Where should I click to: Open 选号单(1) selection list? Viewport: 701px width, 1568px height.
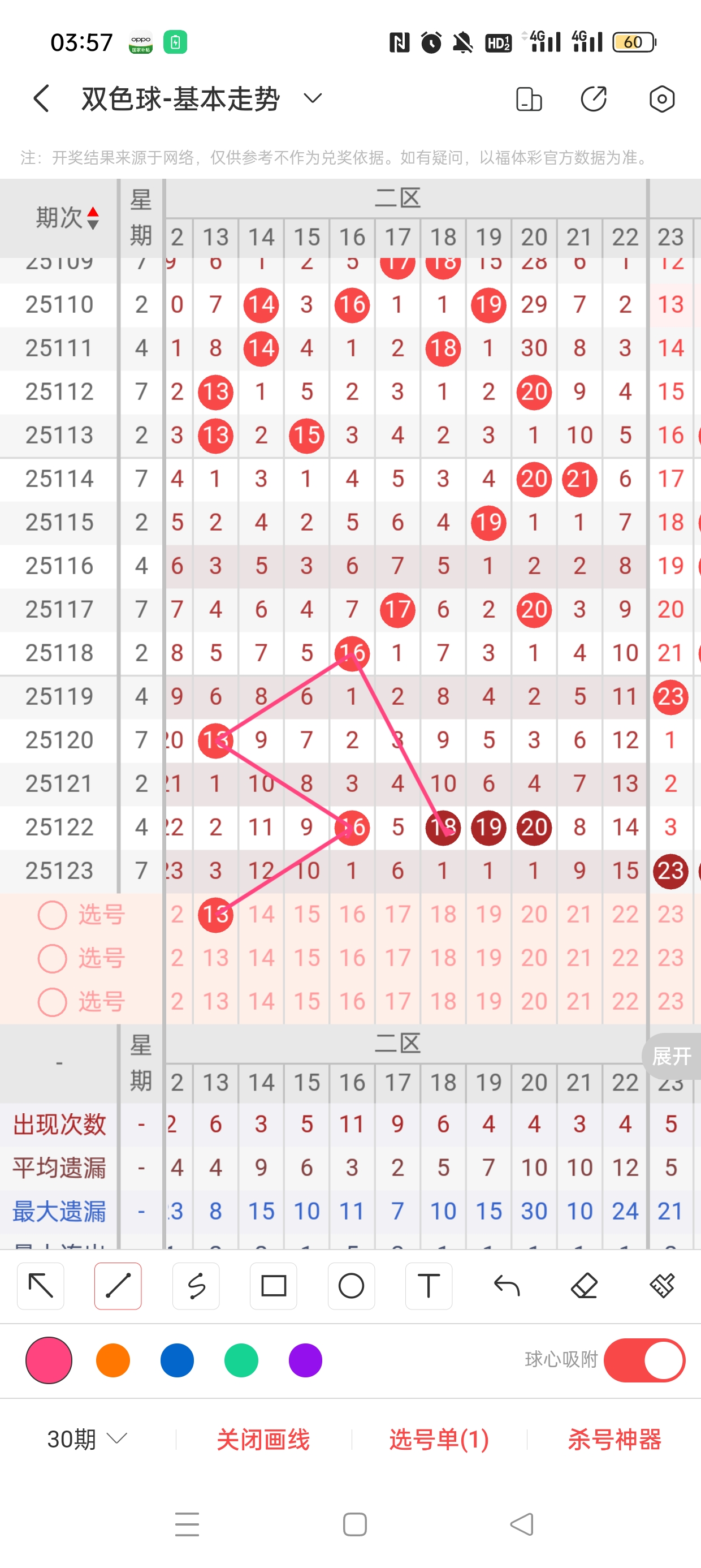pyautogui.click(x=439, y=1439)
